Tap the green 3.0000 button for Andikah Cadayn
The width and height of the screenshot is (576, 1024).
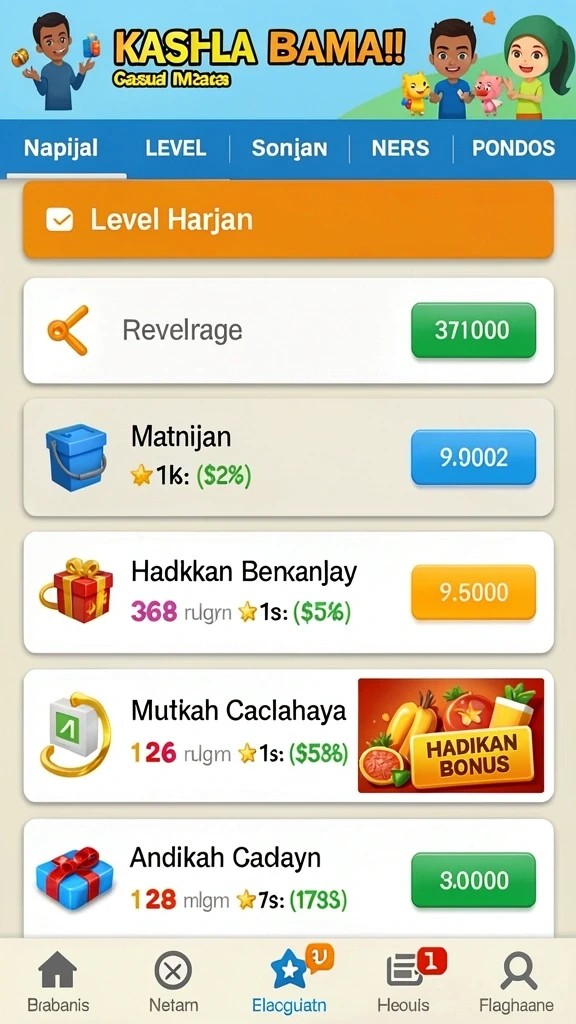tap(473, 880)
